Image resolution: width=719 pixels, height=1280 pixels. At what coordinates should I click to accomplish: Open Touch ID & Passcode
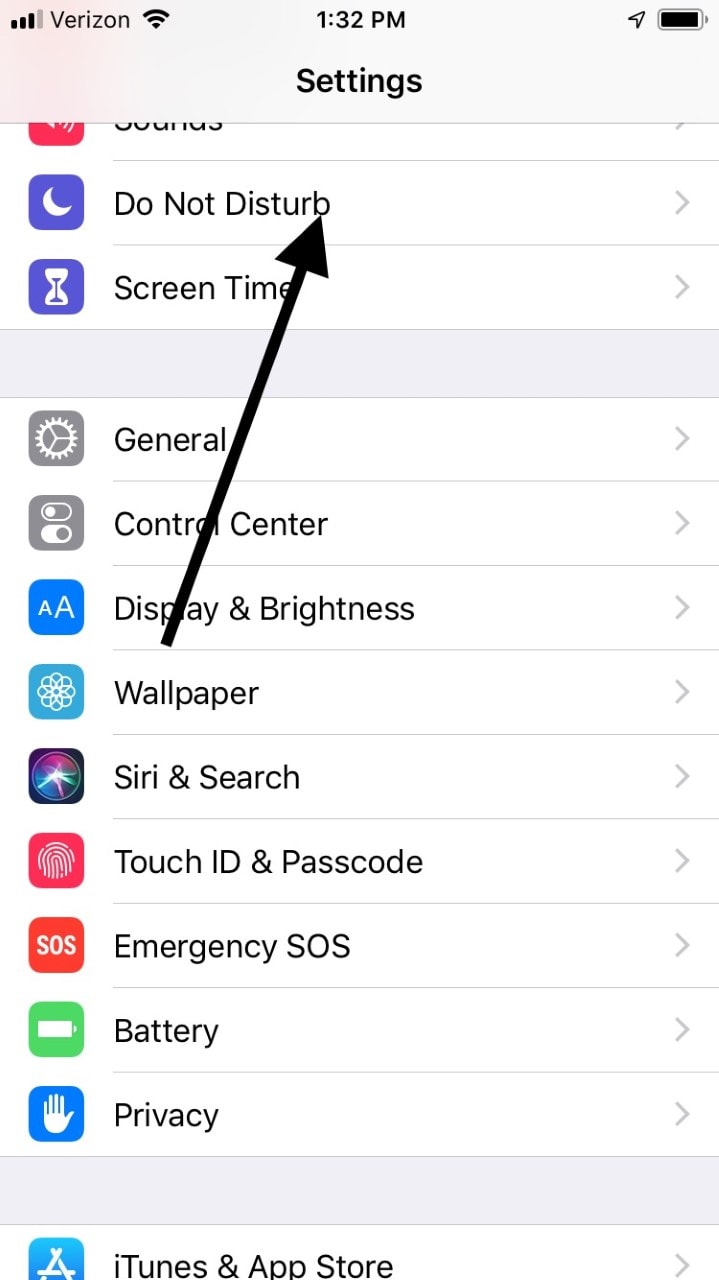(359, 861)
